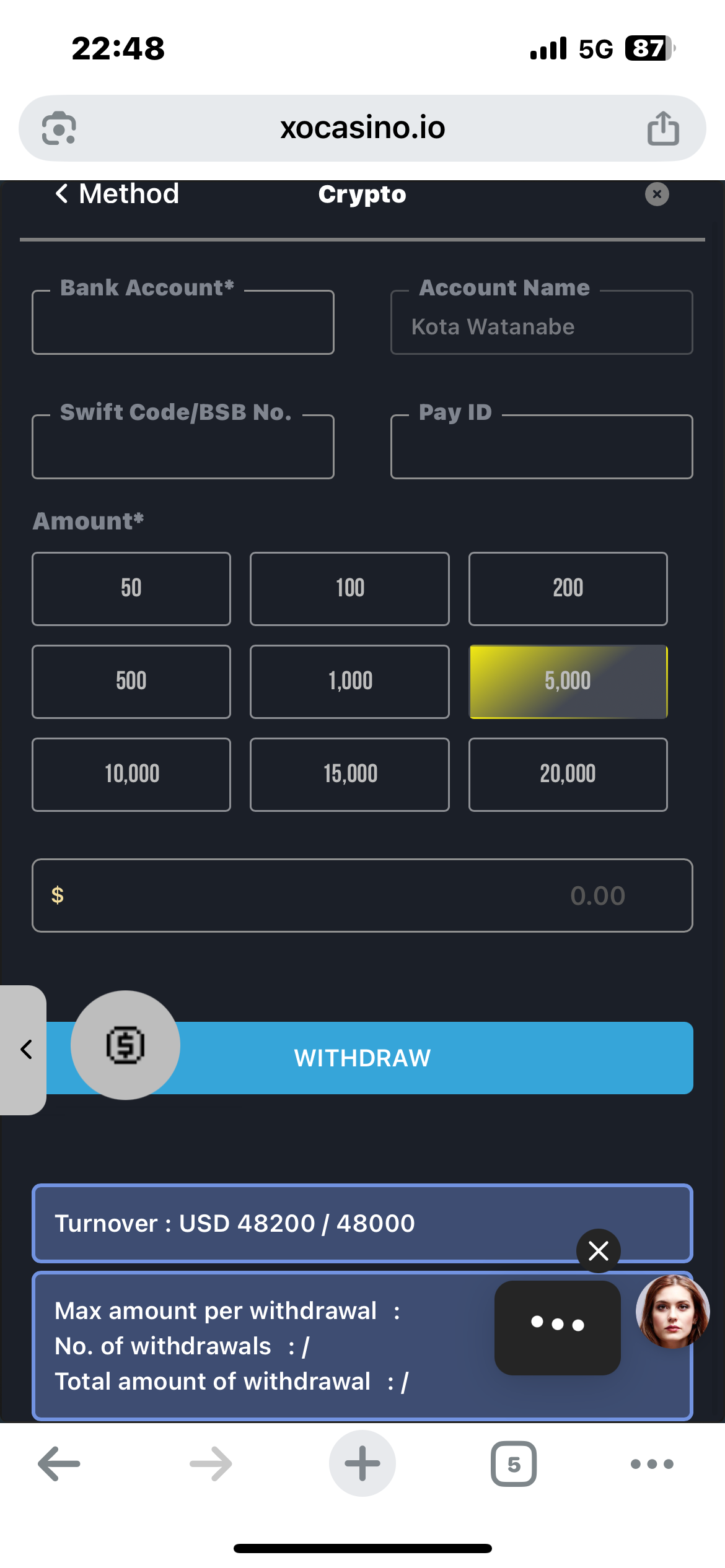Tap the dollar amount input field
This screenshot has width=725, height=1568.
point(362,895)
